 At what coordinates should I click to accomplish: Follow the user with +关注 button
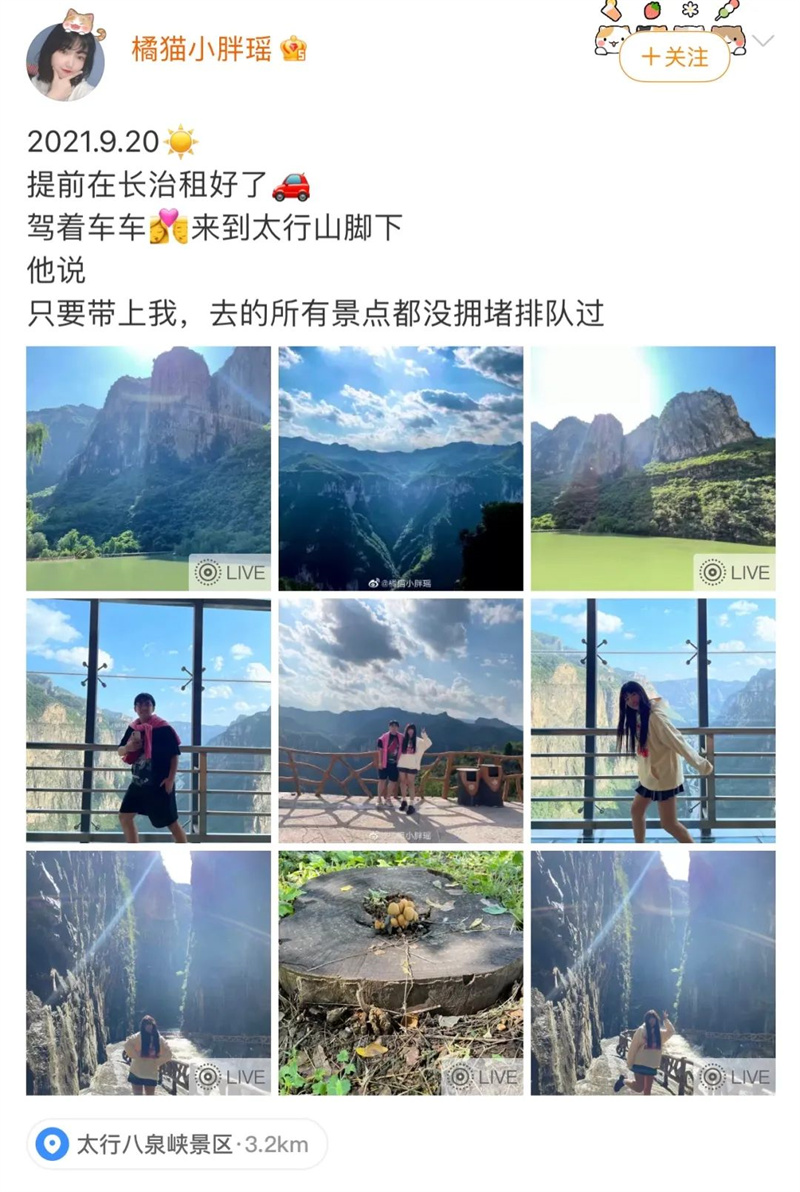[x=674, y=58]
